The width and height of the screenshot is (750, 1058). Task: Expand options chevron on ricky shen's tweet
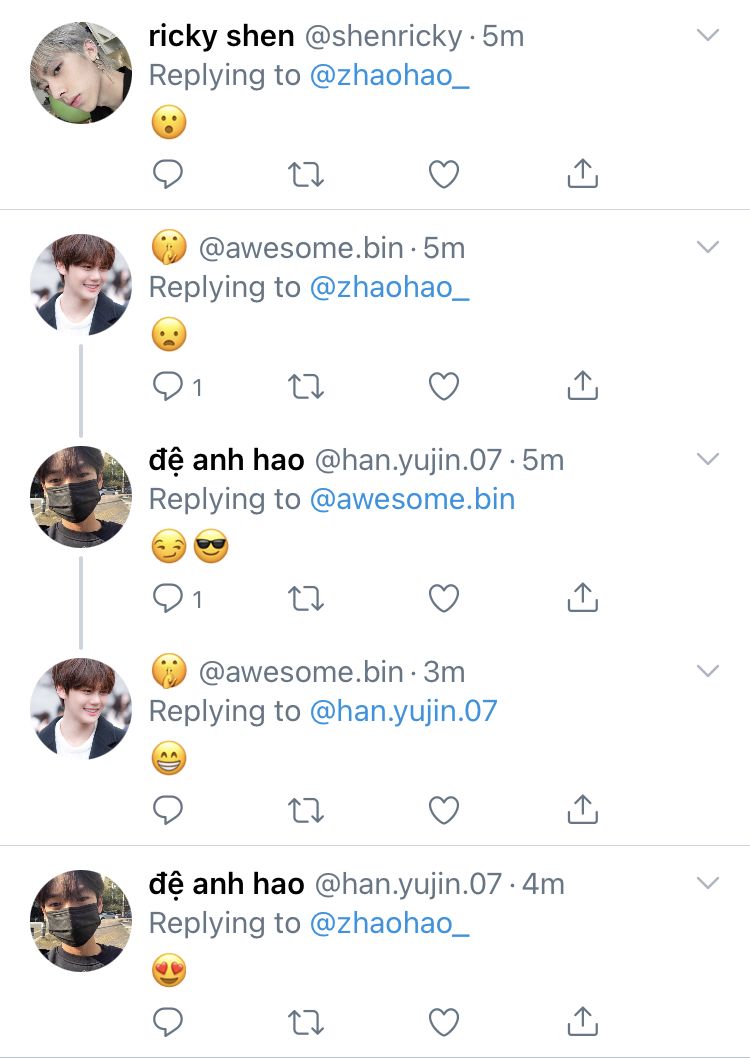pos(708,36)
